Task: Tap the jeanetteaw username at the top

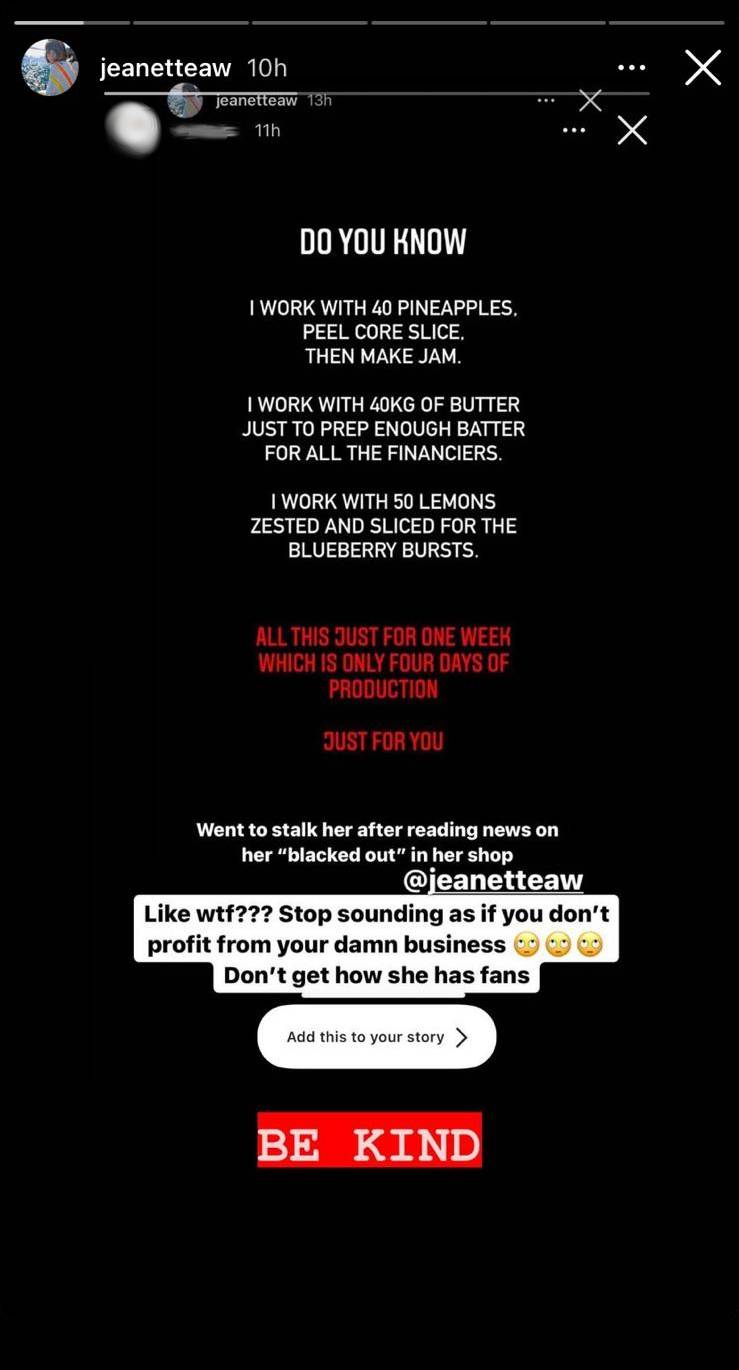Action: coord(166,68)
